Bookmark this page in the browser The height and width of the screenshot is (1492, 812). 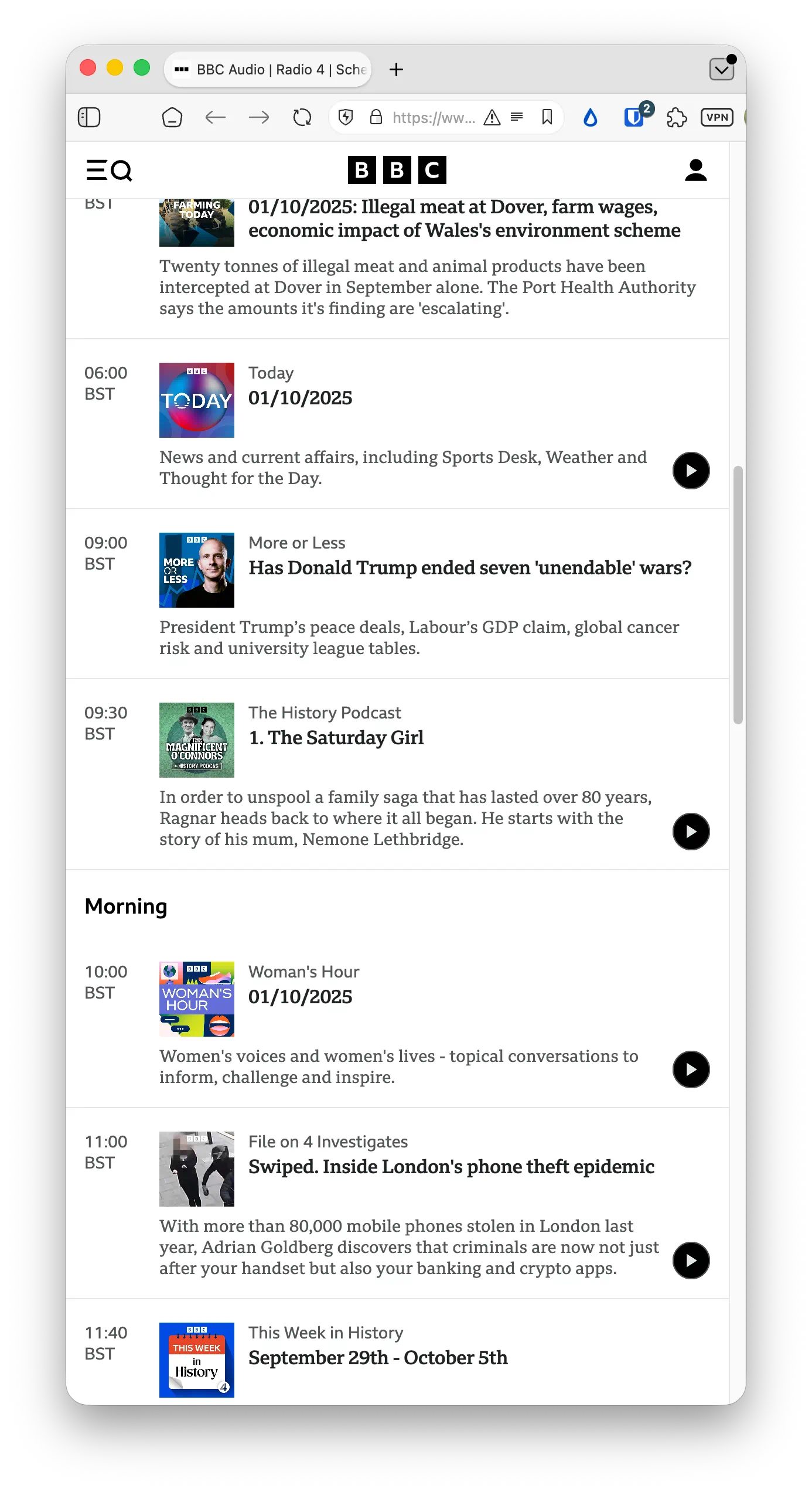click(x=547, y=118)
